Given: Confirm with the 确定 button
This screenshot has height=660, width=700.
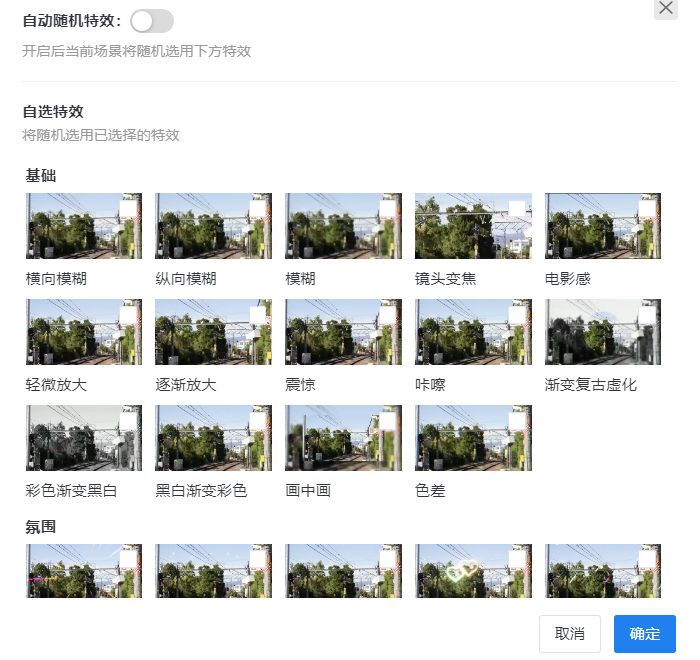Looking at the screenshot, I should [644, 634].
